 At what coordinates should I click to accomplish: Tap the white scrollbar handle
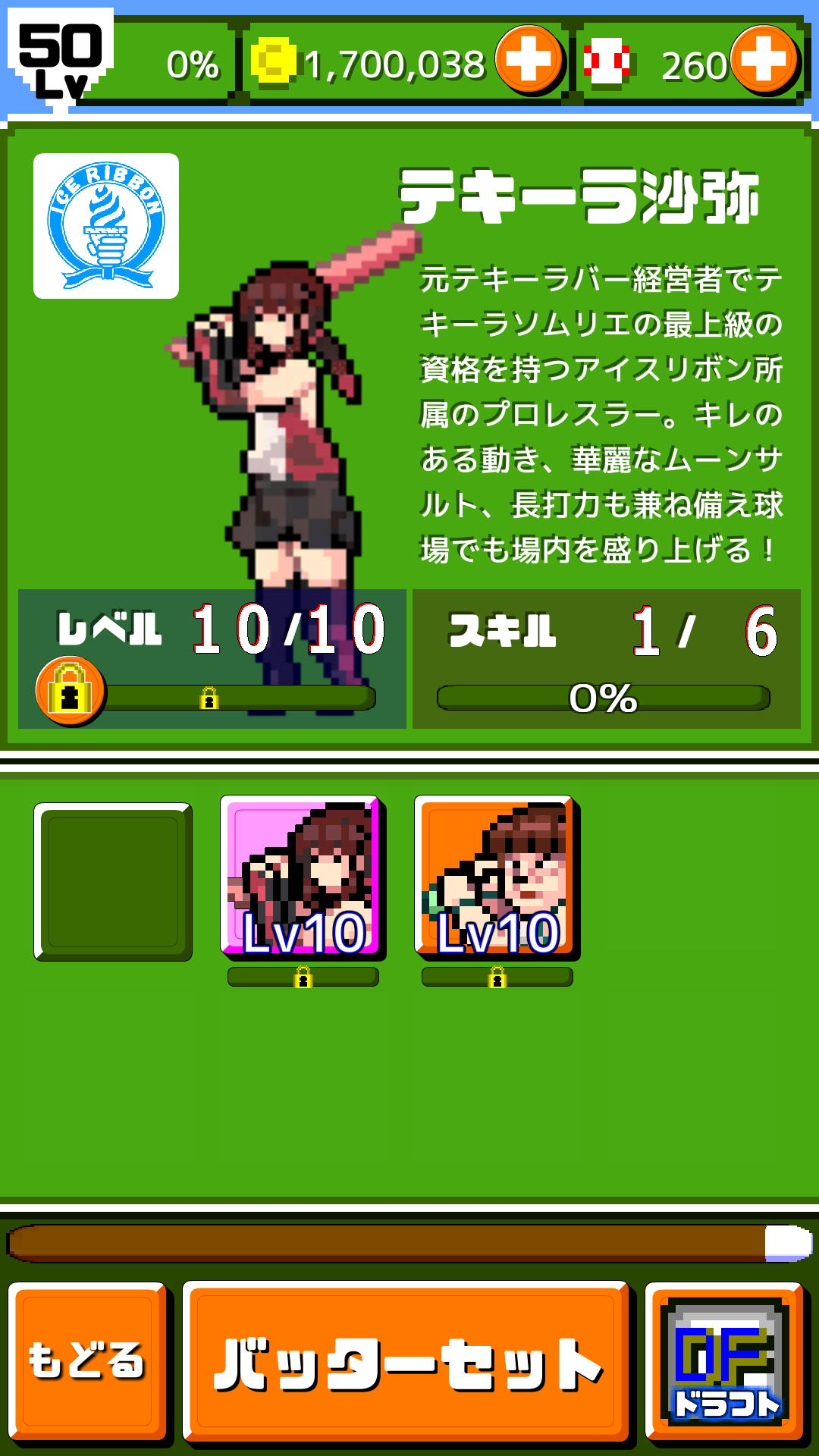(x=787, y=1243)
